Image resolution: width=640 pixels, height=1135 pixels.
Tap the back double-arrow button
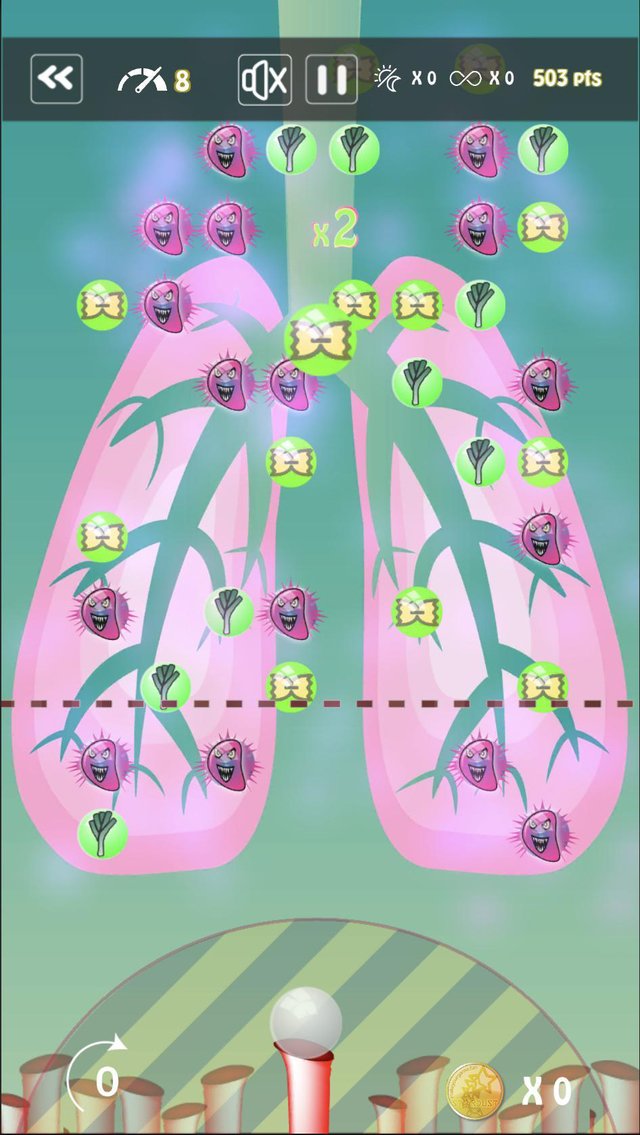56,79
